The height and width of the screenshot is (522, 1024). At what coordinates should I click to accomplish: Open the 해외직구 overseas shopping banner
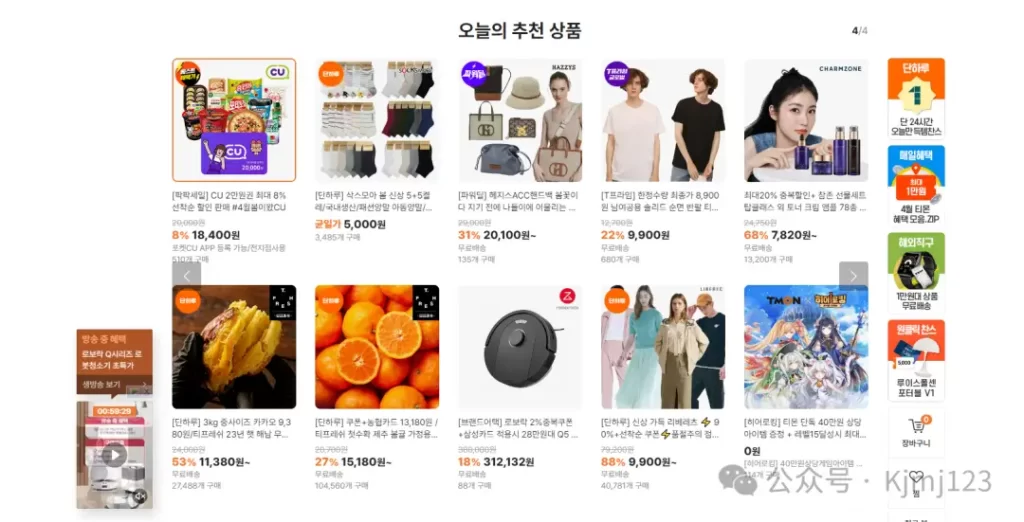[x=916, y=272]
